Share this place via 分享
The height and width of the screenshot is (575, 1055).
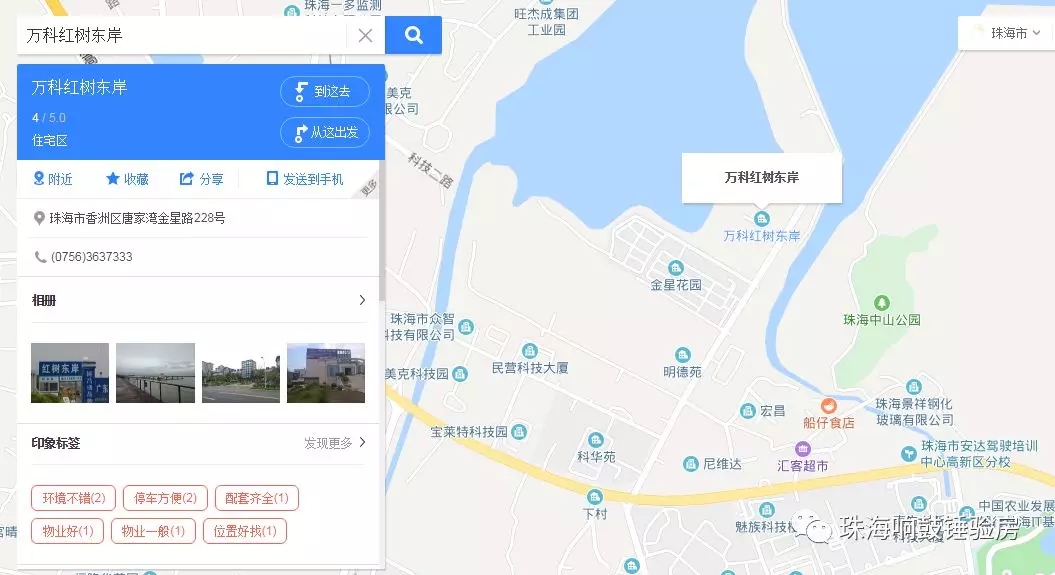[x=201, y=179]
